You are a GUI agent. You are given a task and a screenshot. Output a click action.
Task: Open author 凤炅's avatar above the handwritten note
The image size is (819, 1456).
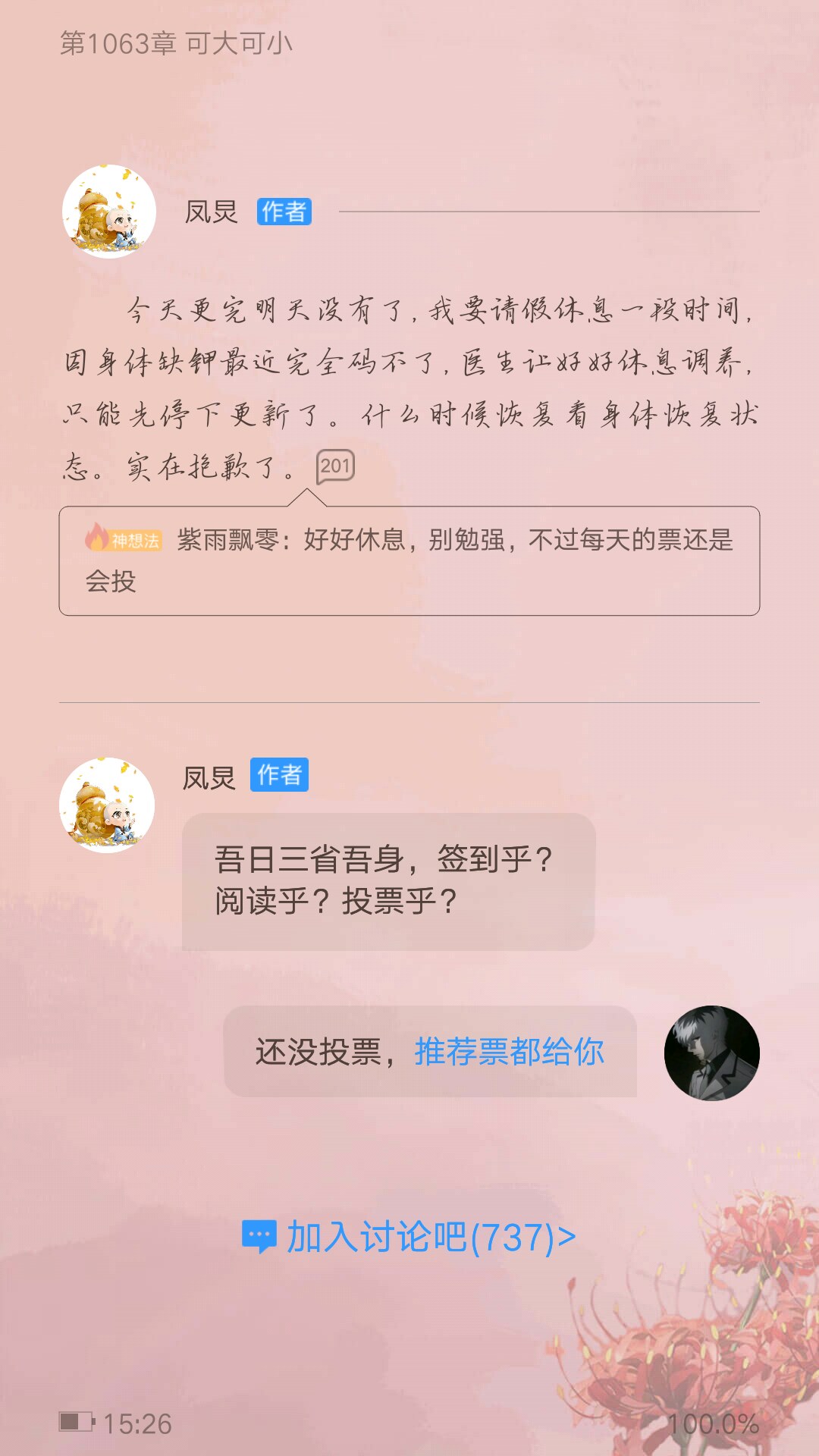[109, 212]
